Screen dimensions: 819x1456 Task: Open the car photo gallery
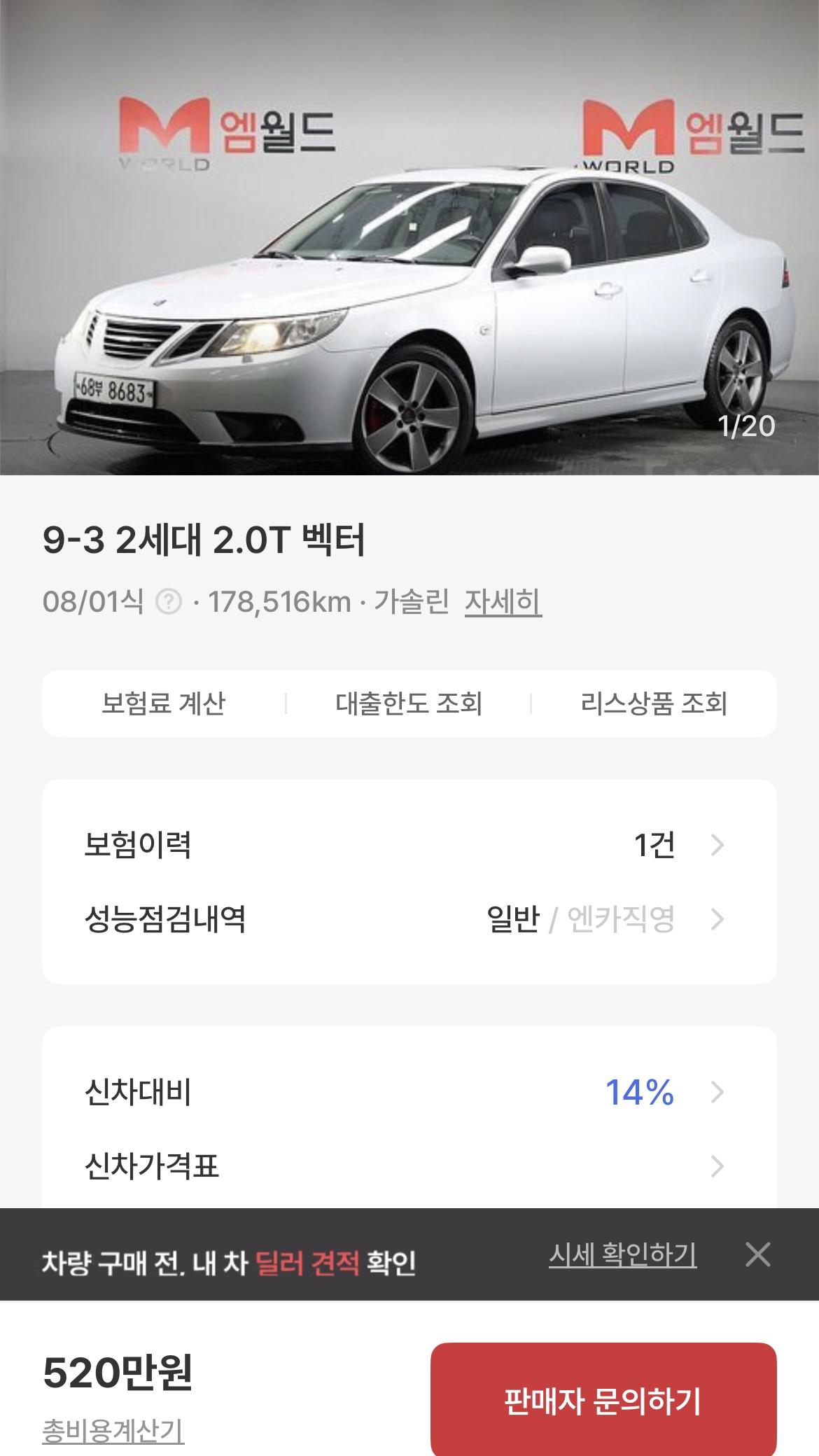click(x=409, y=238)
